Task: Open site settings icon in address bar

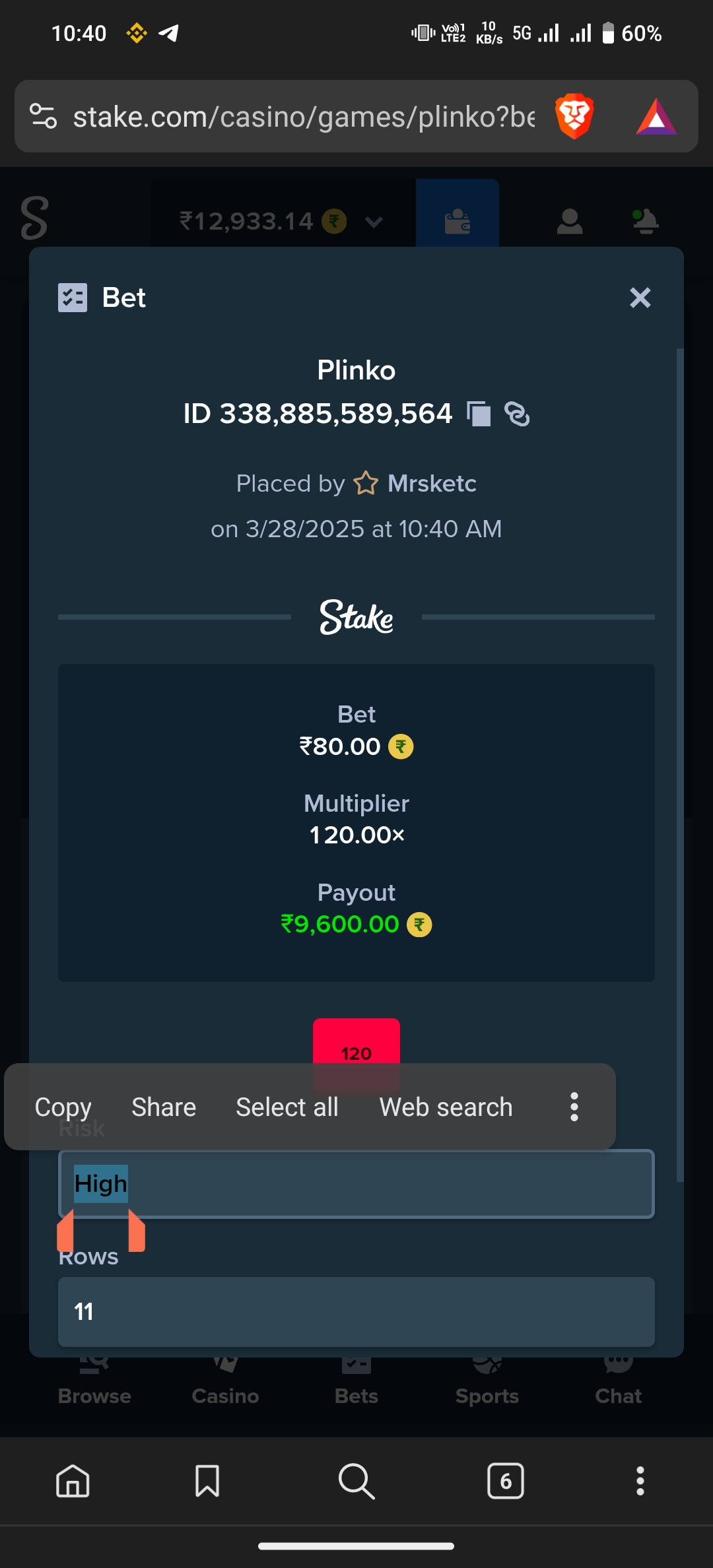Action: click(x=44, y=116)
